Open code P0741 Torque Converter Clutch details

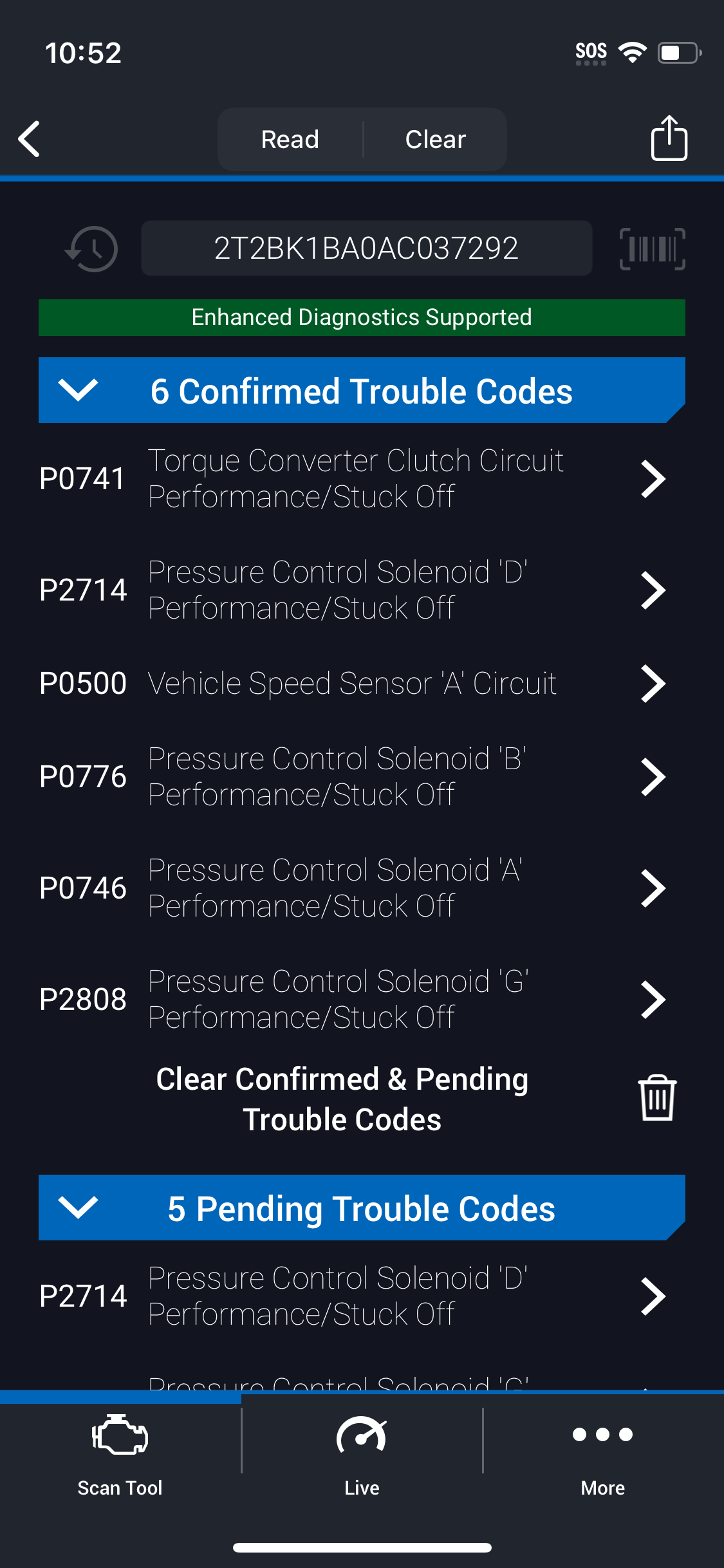tap(362, 478)
